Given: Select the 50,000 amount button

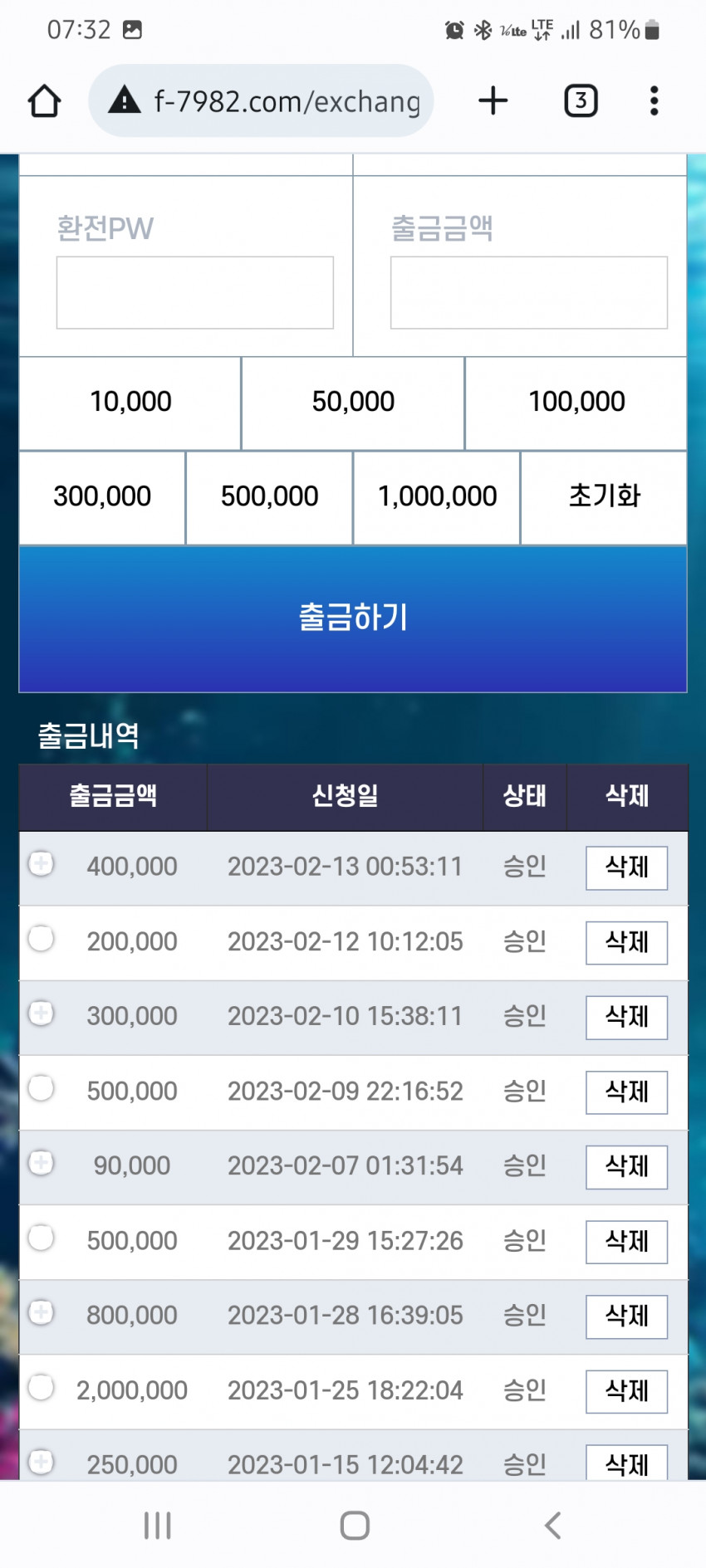Looking at the screenshot, I should (353, 403).
